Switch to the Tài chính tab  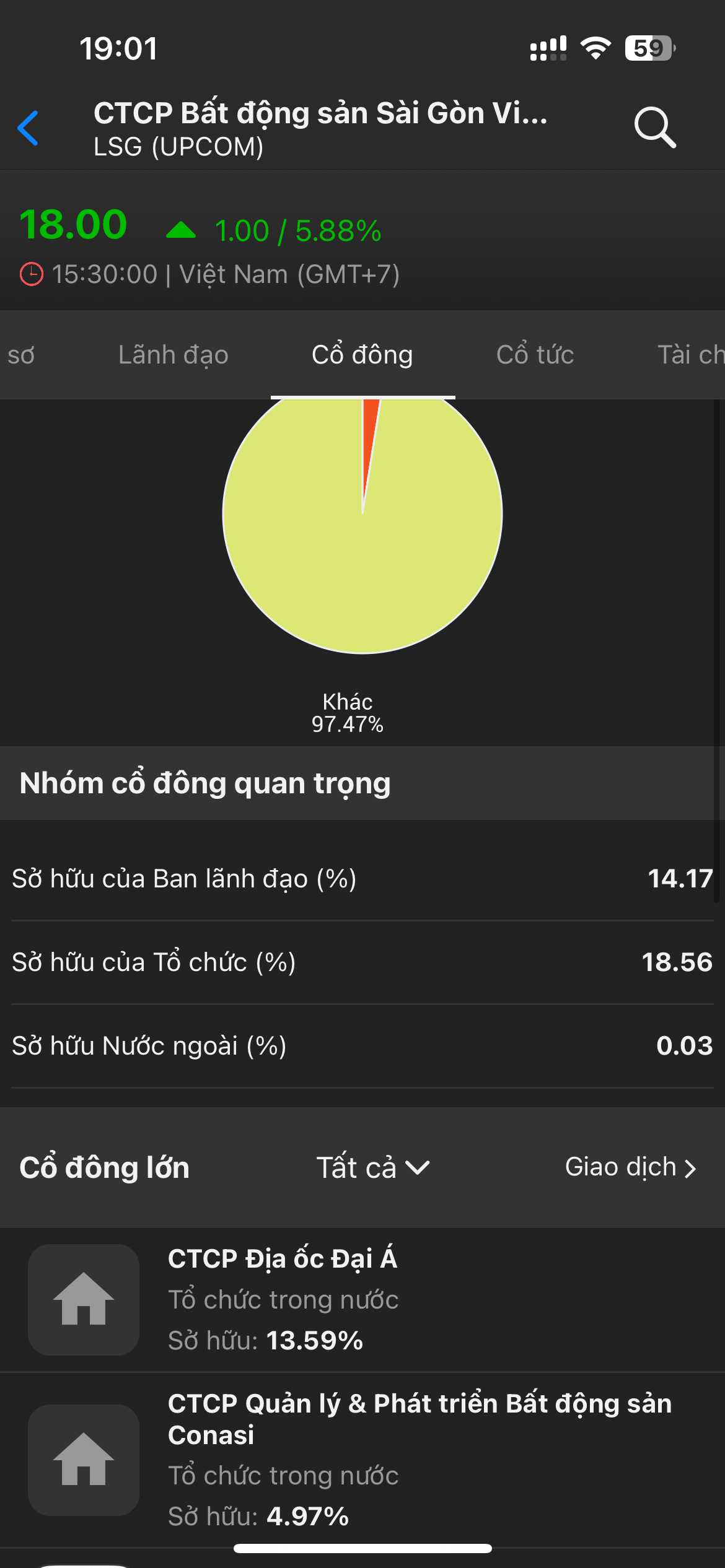point(689,355)
